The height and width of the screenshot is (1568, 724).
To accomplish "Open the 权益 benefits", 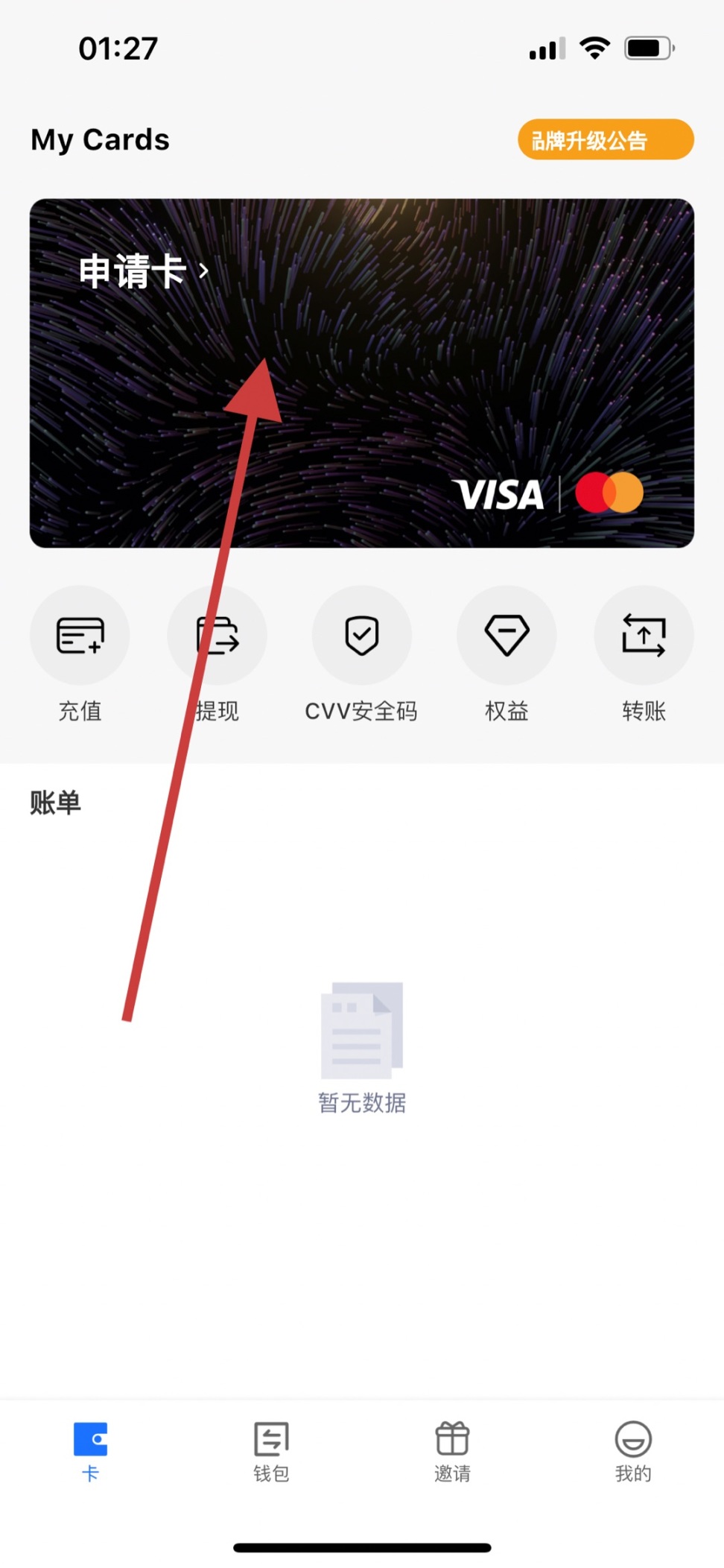I will click(x=507, y=636).
